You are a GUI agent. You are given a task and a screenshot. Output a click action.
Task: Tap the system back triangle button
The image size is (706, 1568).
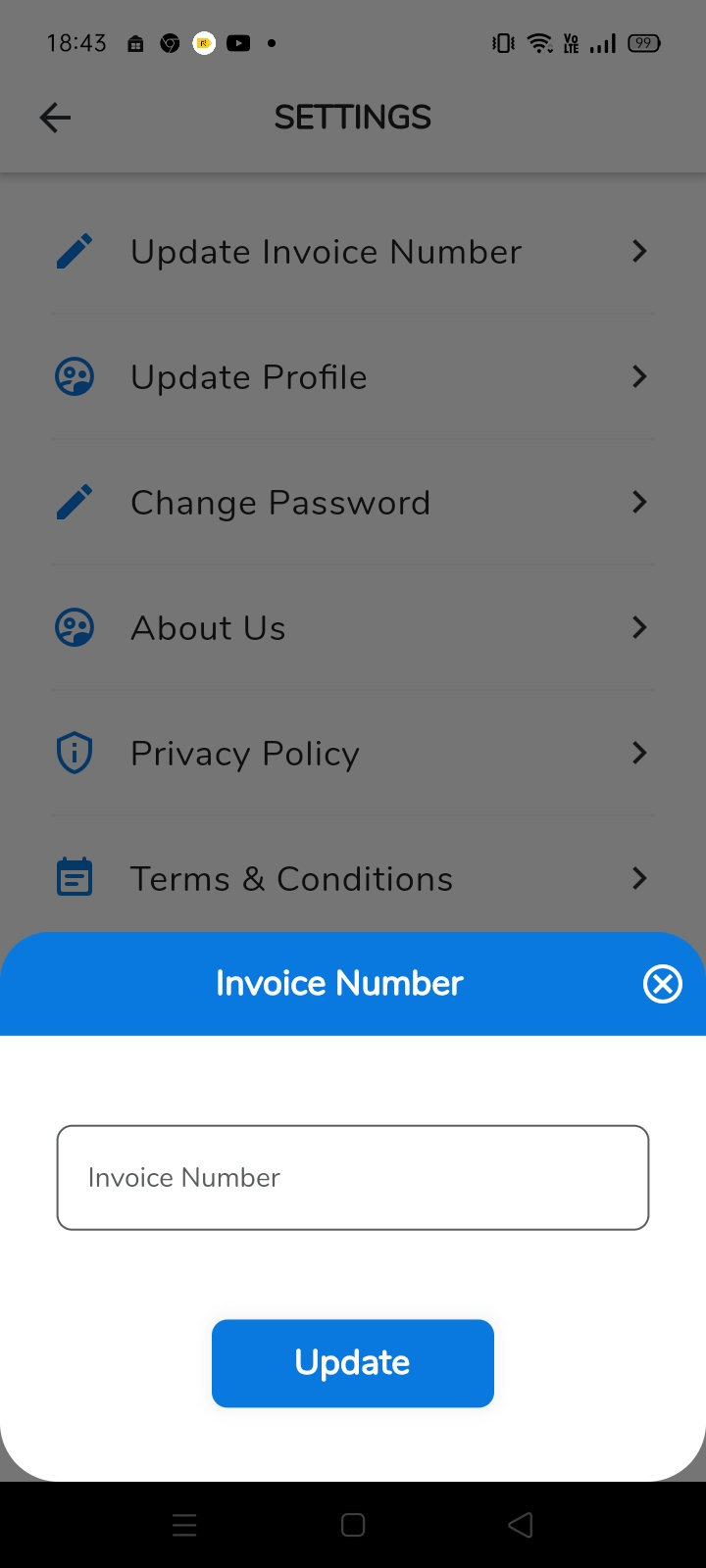521,1525
